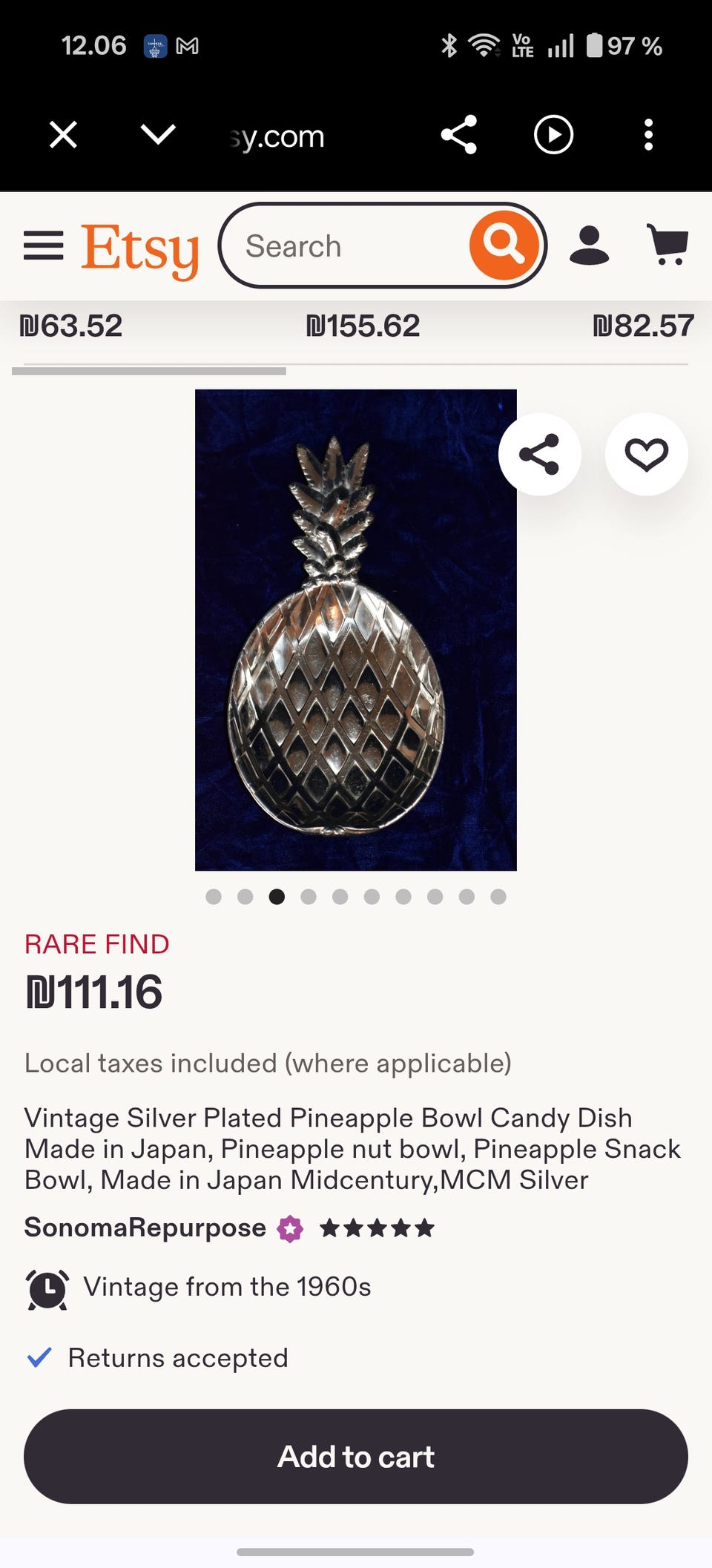Open the Etsy hamburger menu
Viewport: 712px width, 1568px height.
[x=44, y=246]
